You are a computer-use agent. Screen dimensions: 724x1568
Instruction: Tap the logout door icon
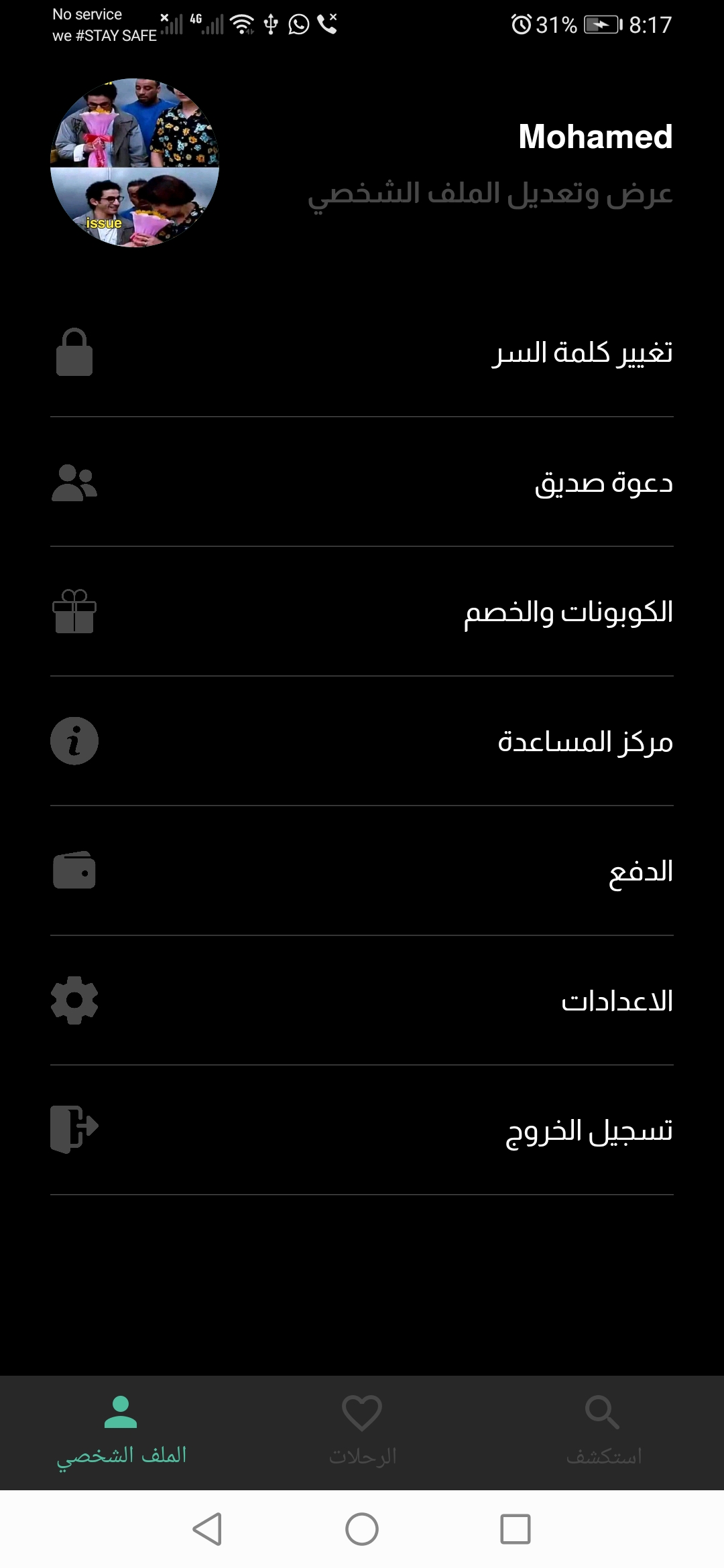[74, 1129]
